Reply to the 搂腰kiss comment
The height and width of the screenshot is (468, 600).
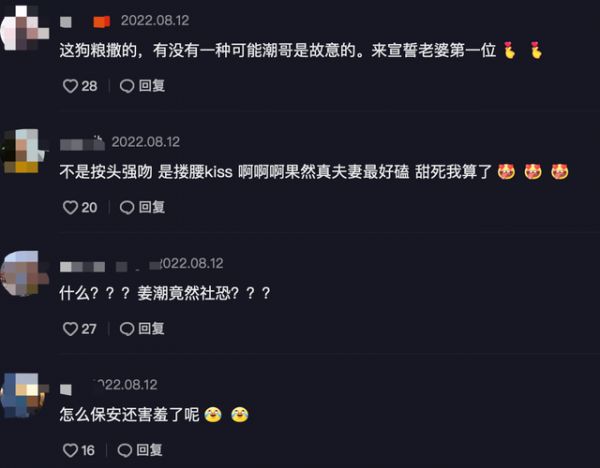click(x=141, y=207)
